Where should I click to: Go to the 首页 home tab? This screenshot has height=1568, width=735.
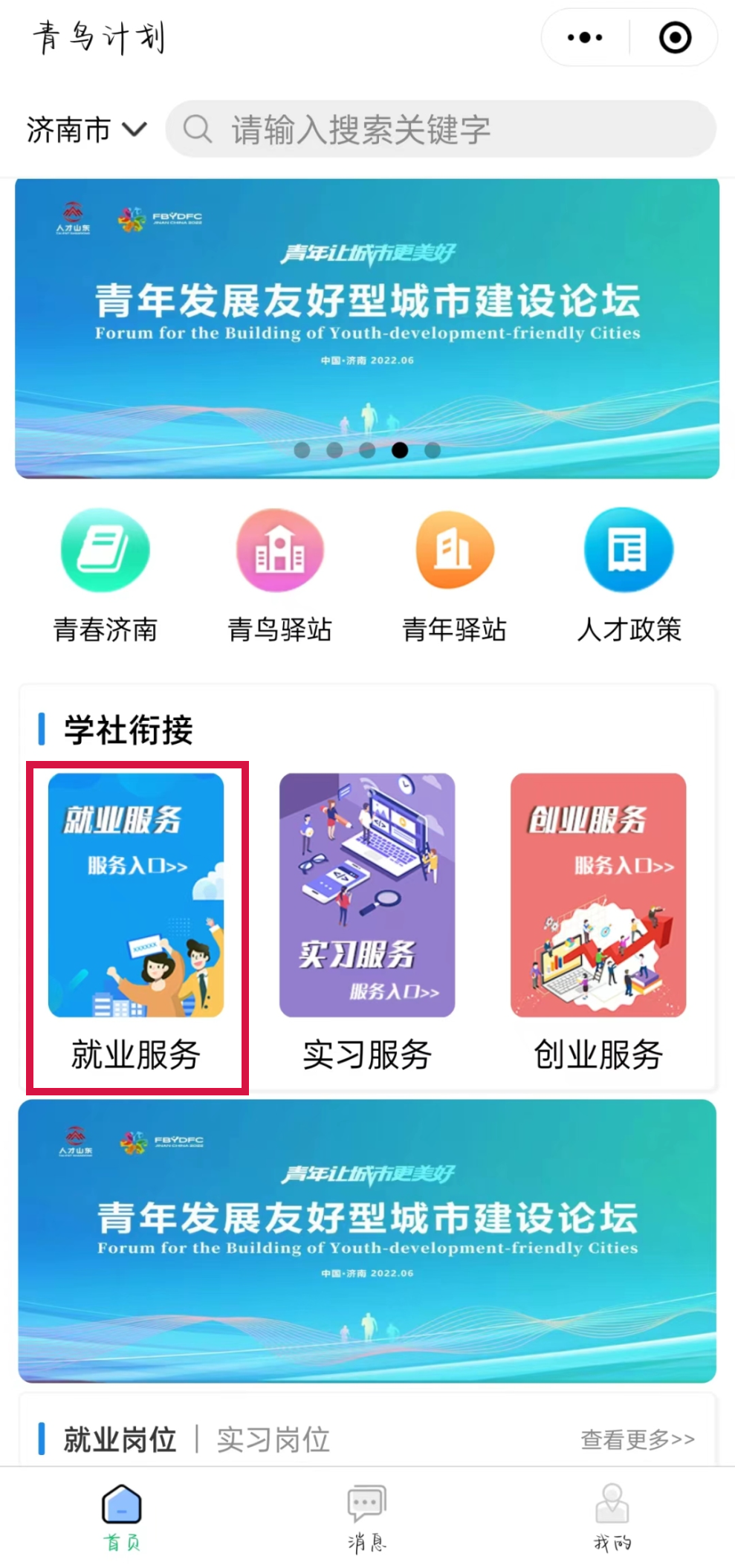click(122, 1517)
